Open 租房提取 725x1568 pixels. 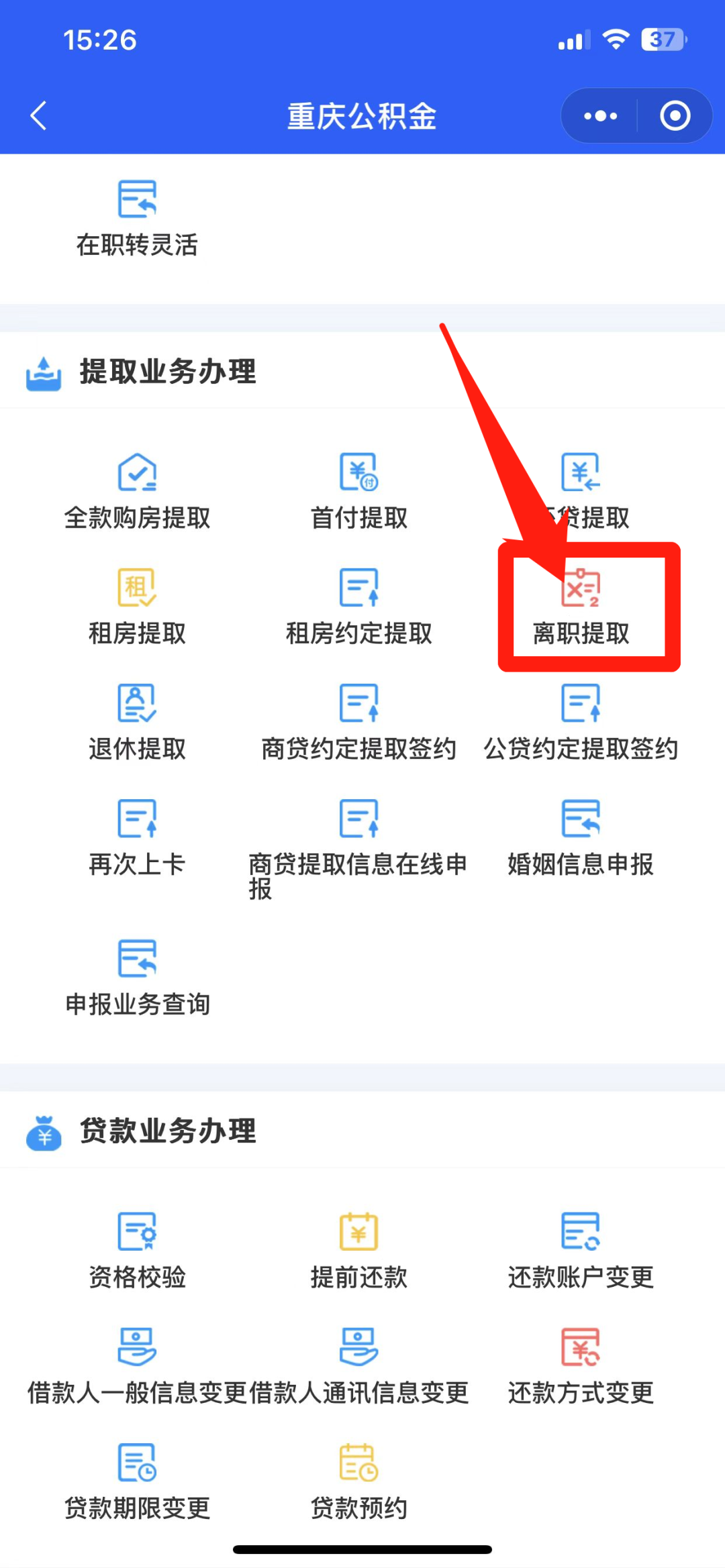[x=137, y=607]
